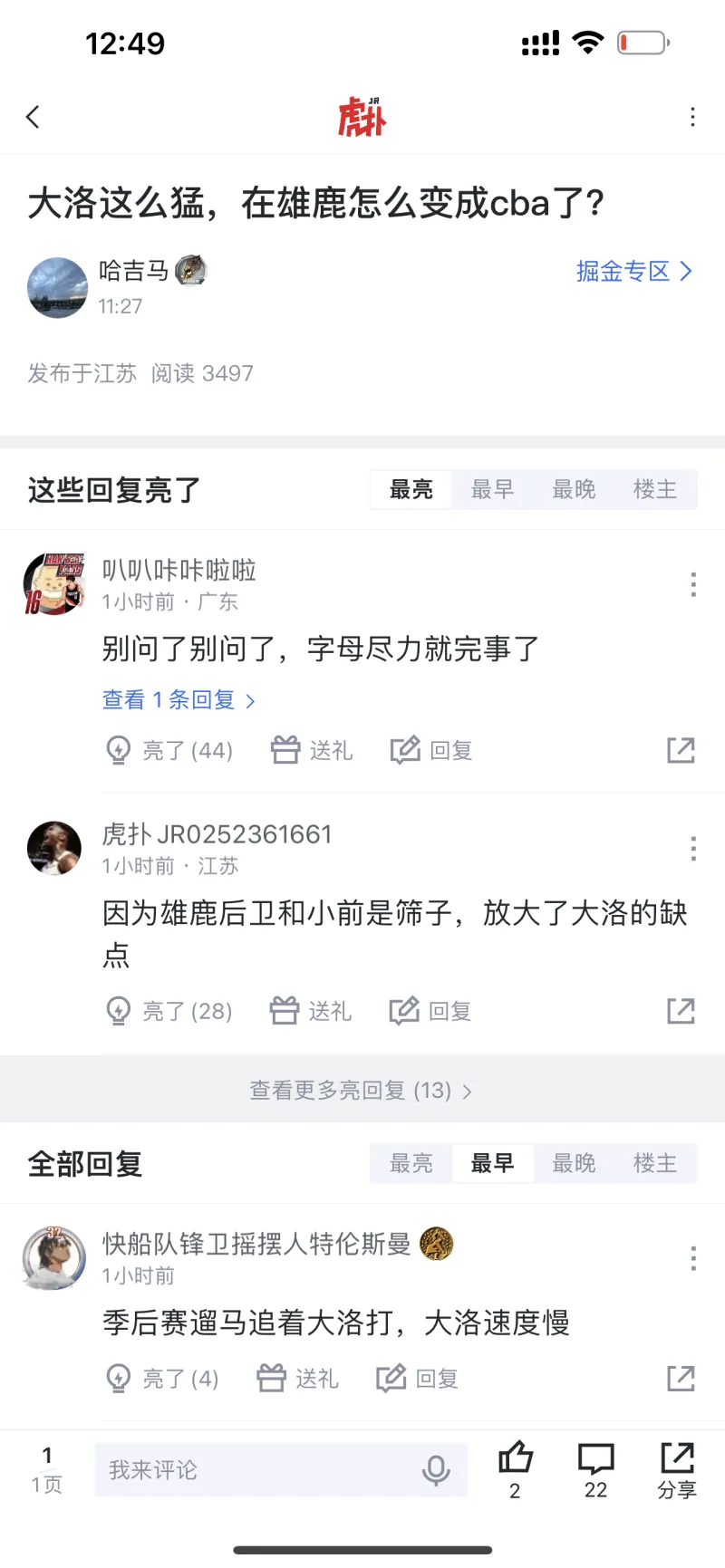Select 楼主 filter in 这些回复亮了

pos(654,490)
